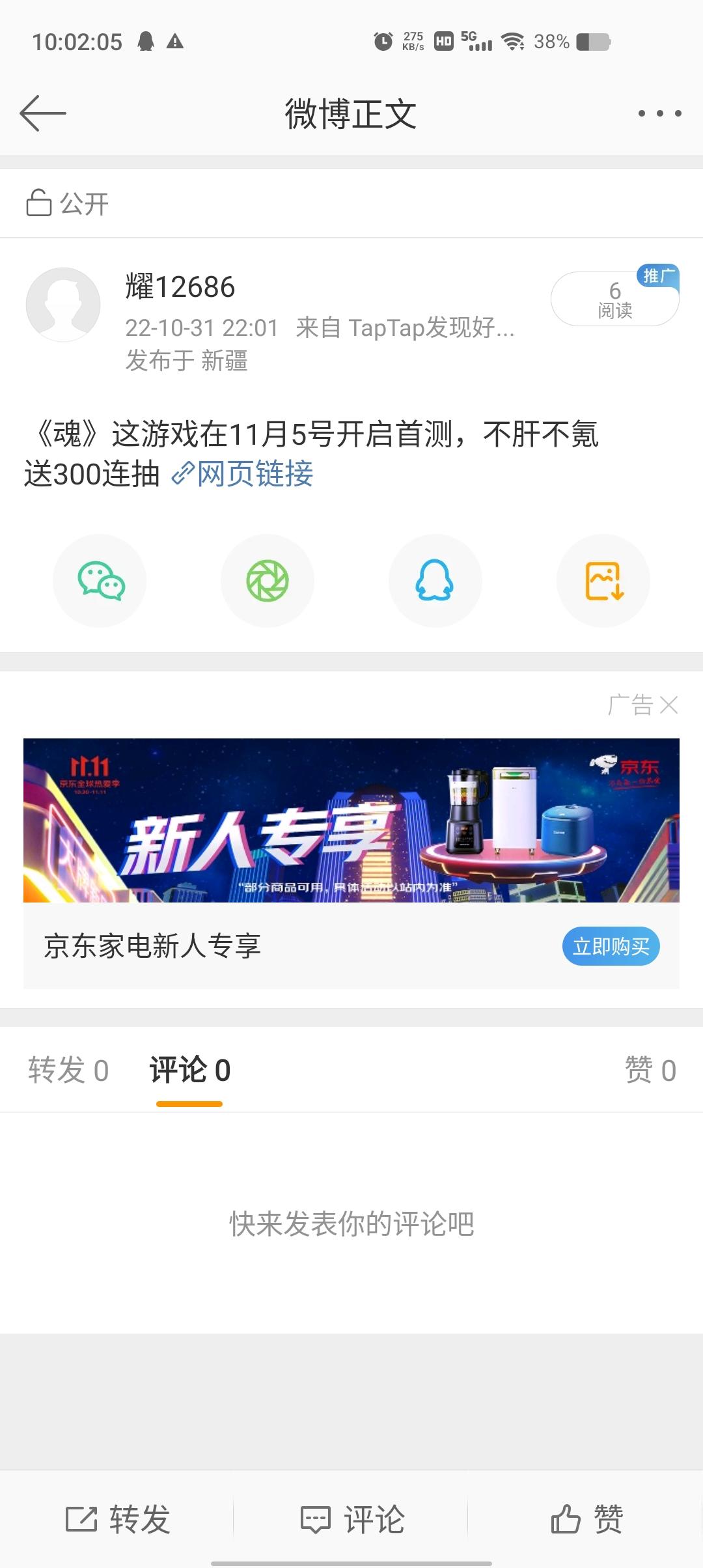Like this post with bottom 赞 button
Image resolution: width=703 pixels, height=1568 pixels.
(x=586, y=1520)
